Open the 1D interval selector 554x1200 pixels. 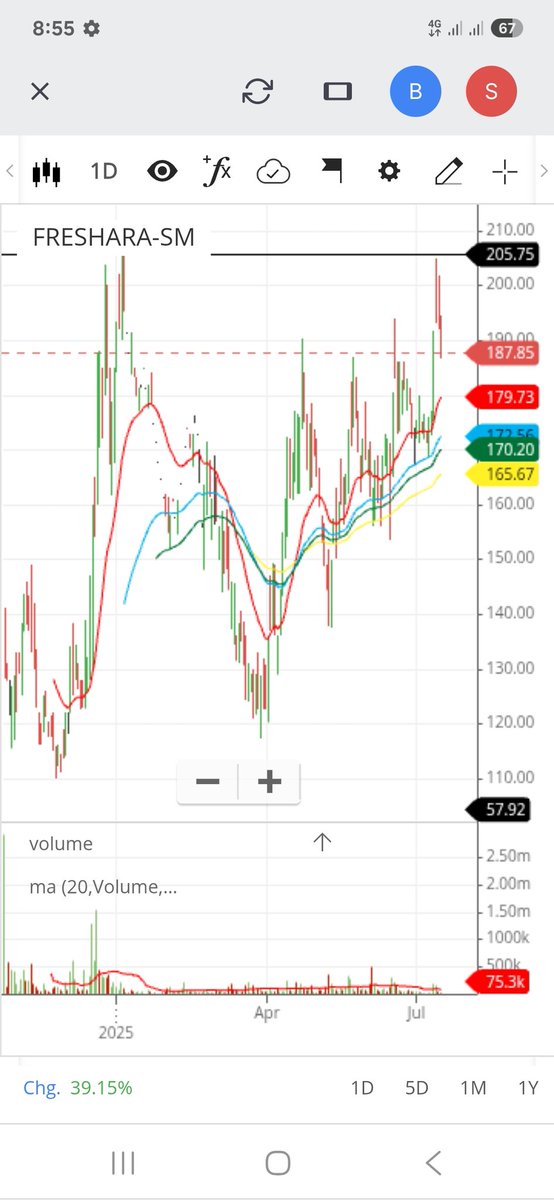tap(104, 172)
